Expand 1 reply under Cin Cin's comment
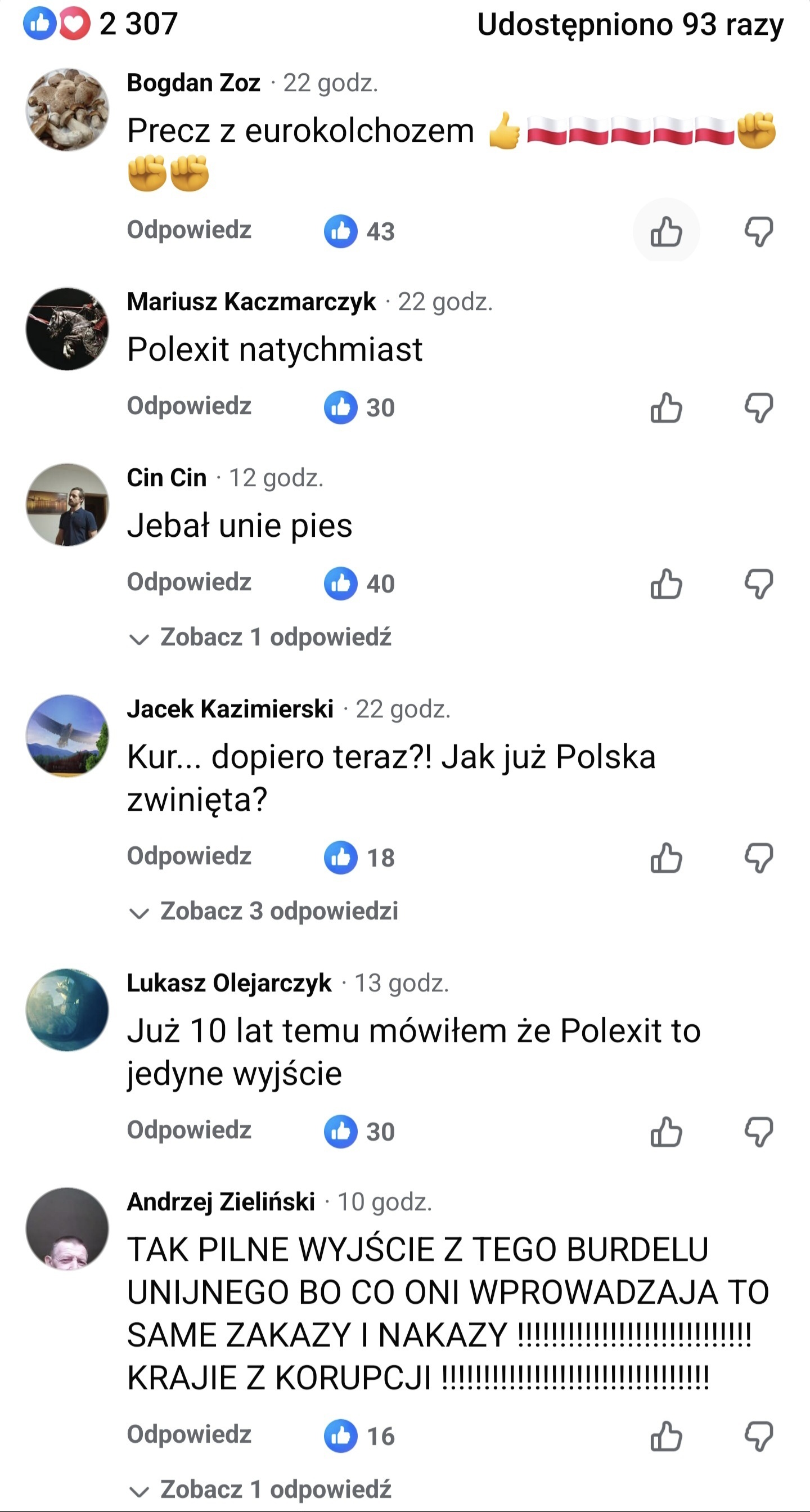The width and height of the screenshot is (810, 1512). [261, 638]
